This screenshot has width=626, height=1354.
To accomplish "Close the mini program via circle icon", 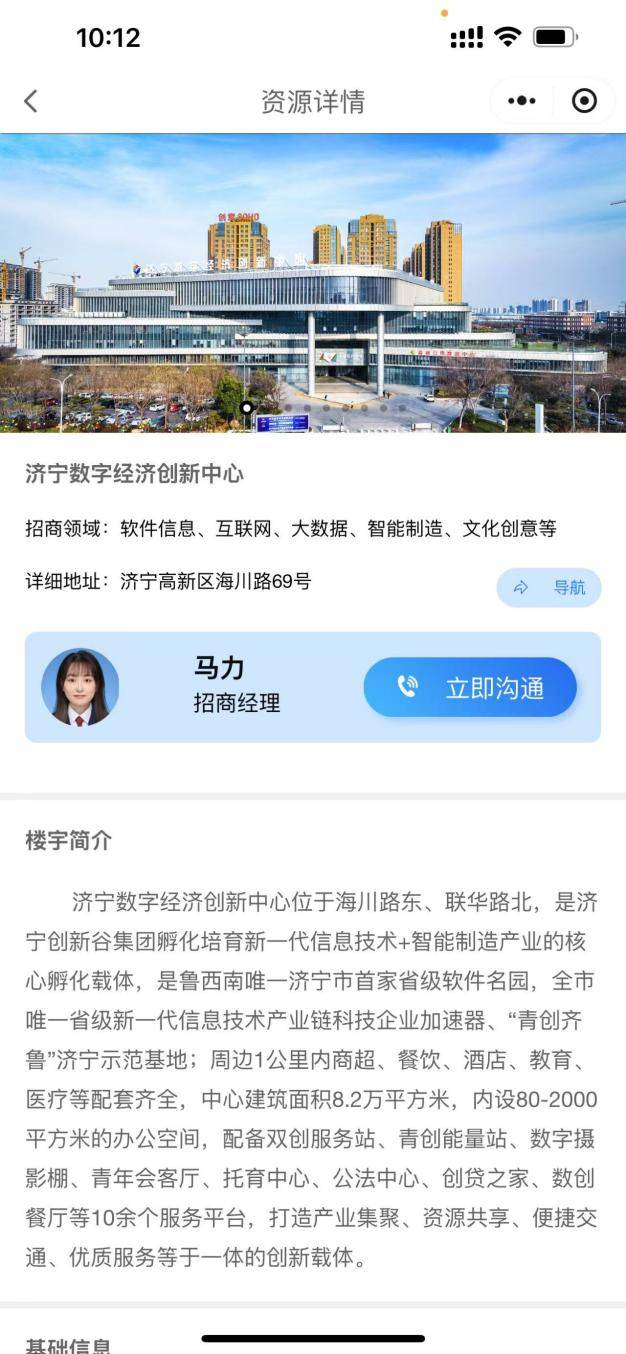I will (584, 101).
